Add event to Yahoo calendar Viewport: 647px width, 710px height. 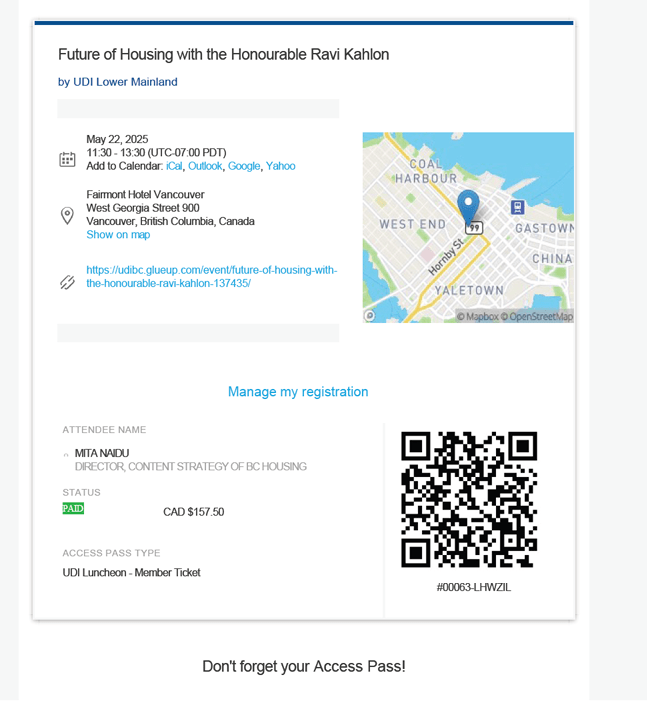pos(280,166)
